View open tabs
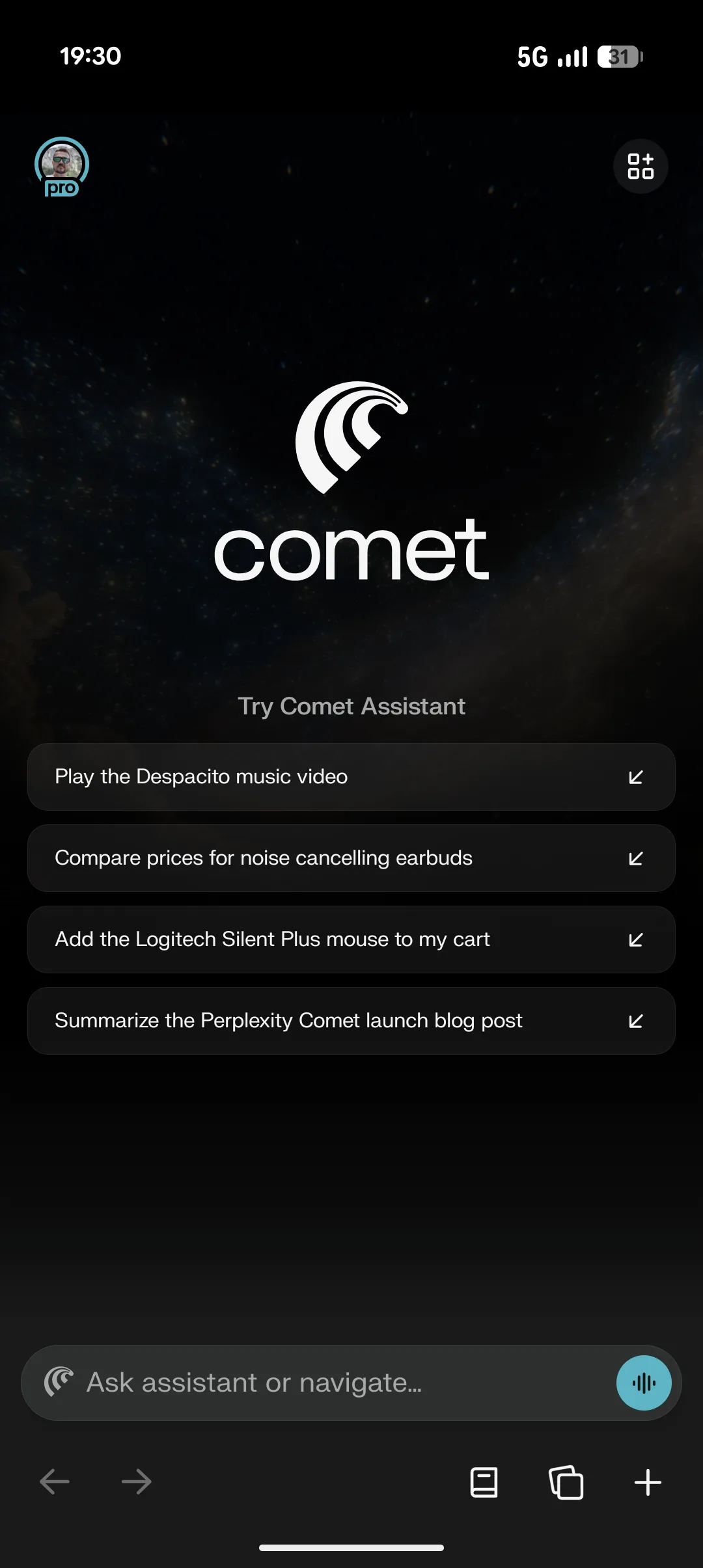Screen dimensions: 703x1568 (x=566, y=1482)
